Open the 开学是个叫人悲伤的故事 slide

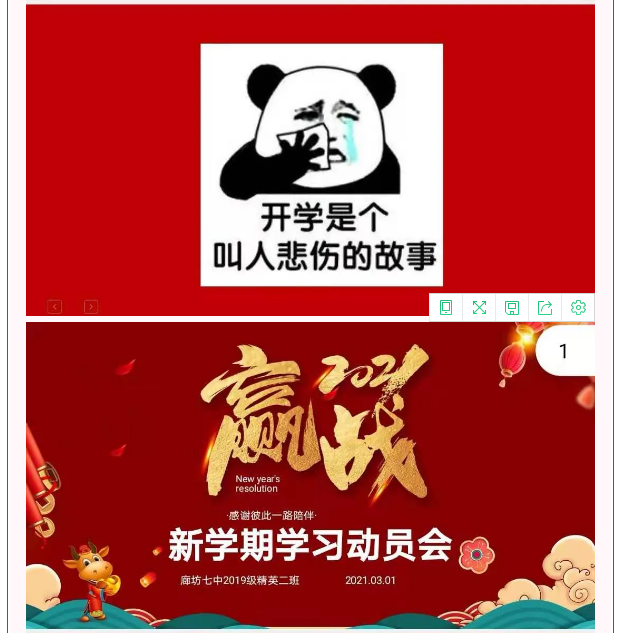point(320,165)
